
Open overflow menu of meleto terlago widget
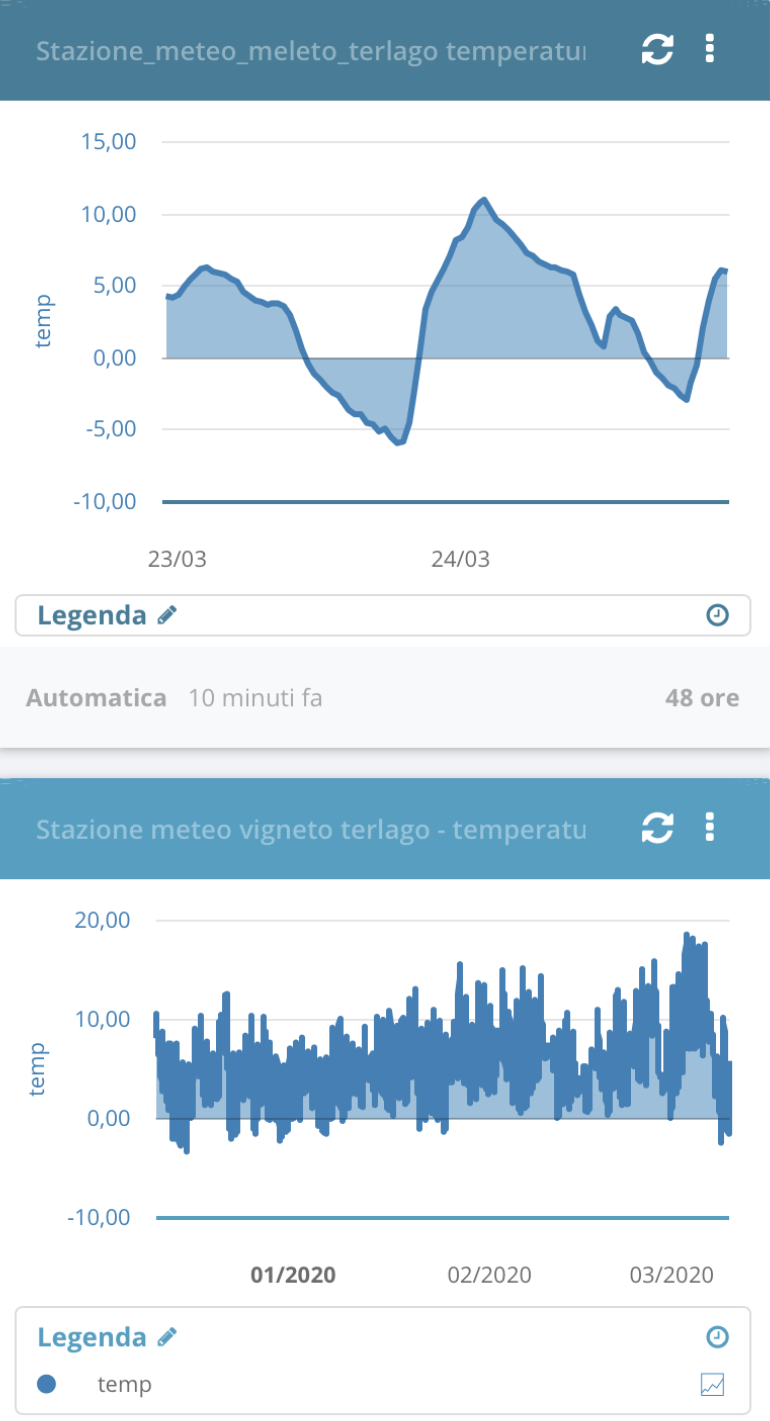[710, 49]
